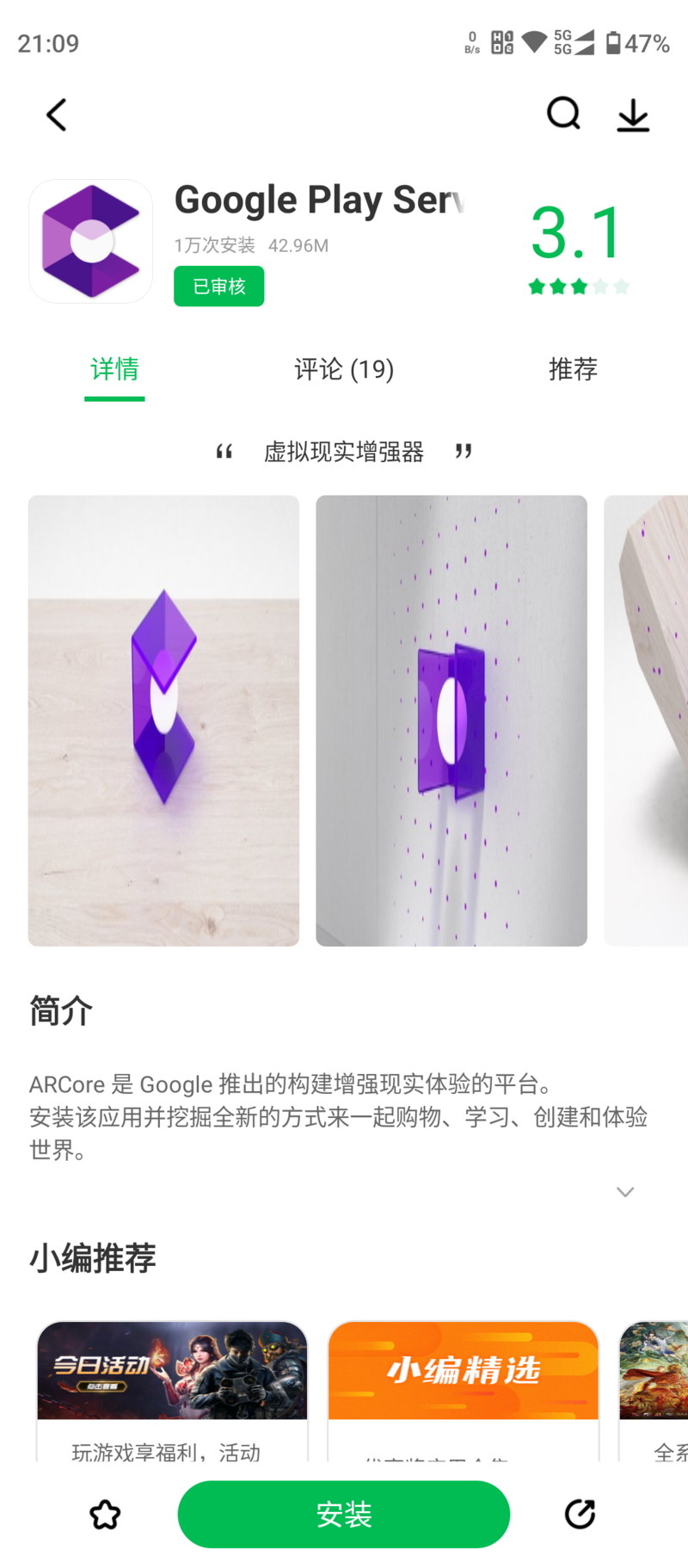This screenshot has height=1568, width=688.
Task: Select the 详情 tab
Action: click(114, 369)
